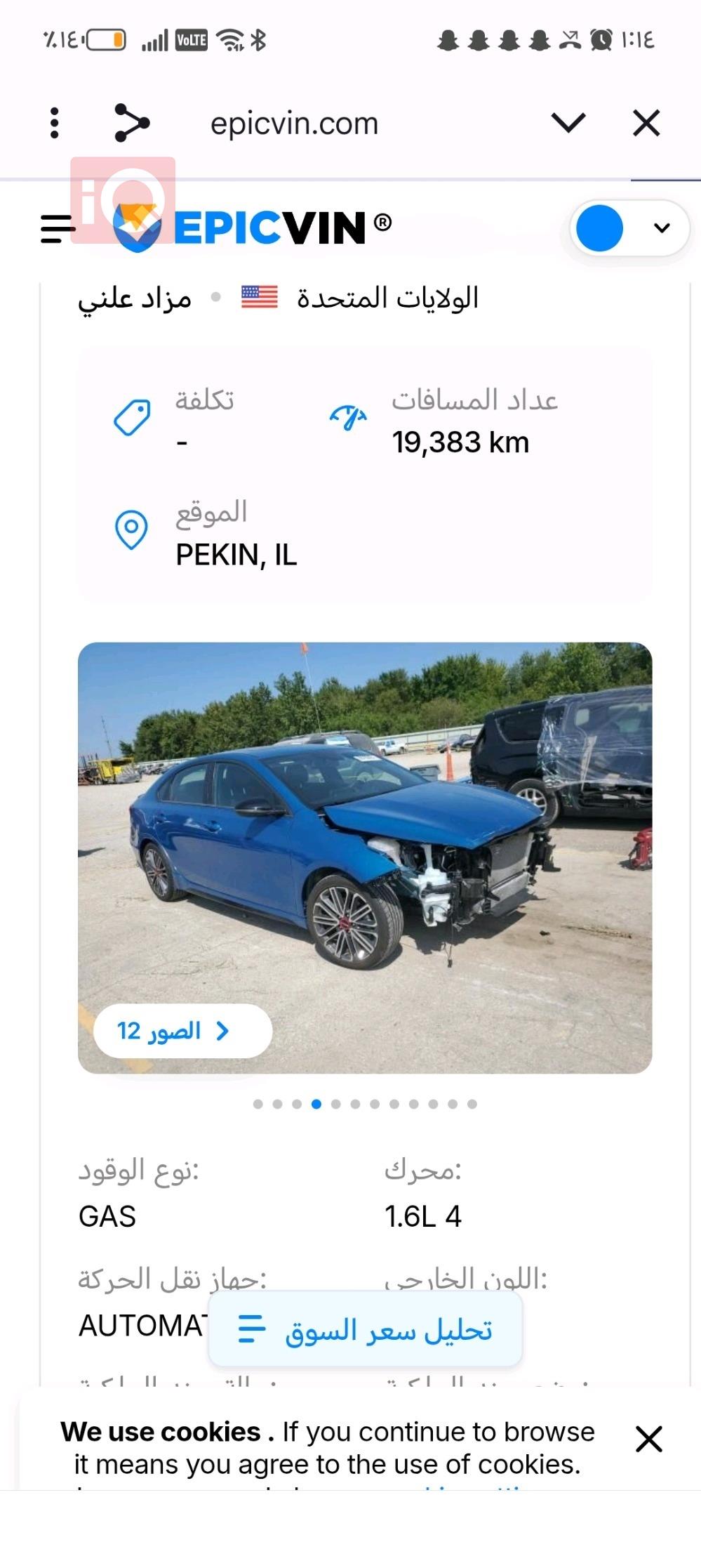The width and height of the screenshot is (701, 1568).
Task: Open the three-dot browser menu
Action: click(53, 122)
